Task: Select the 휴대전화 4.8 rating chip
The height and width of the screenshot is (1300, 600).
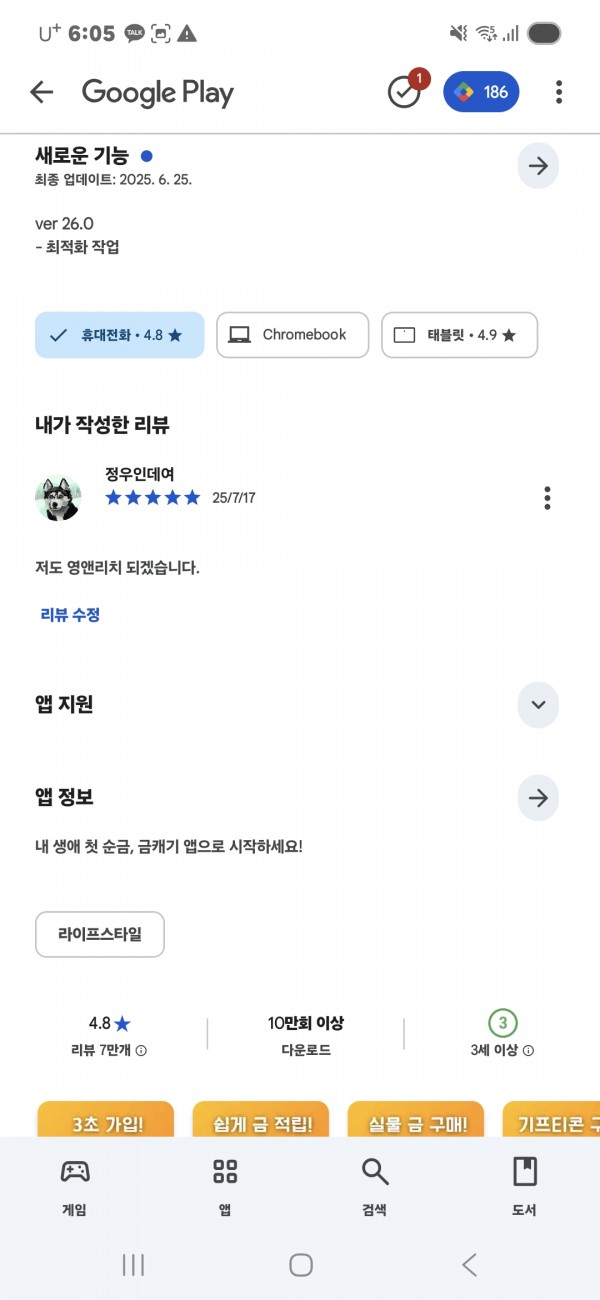Action: tap(119, 335)
